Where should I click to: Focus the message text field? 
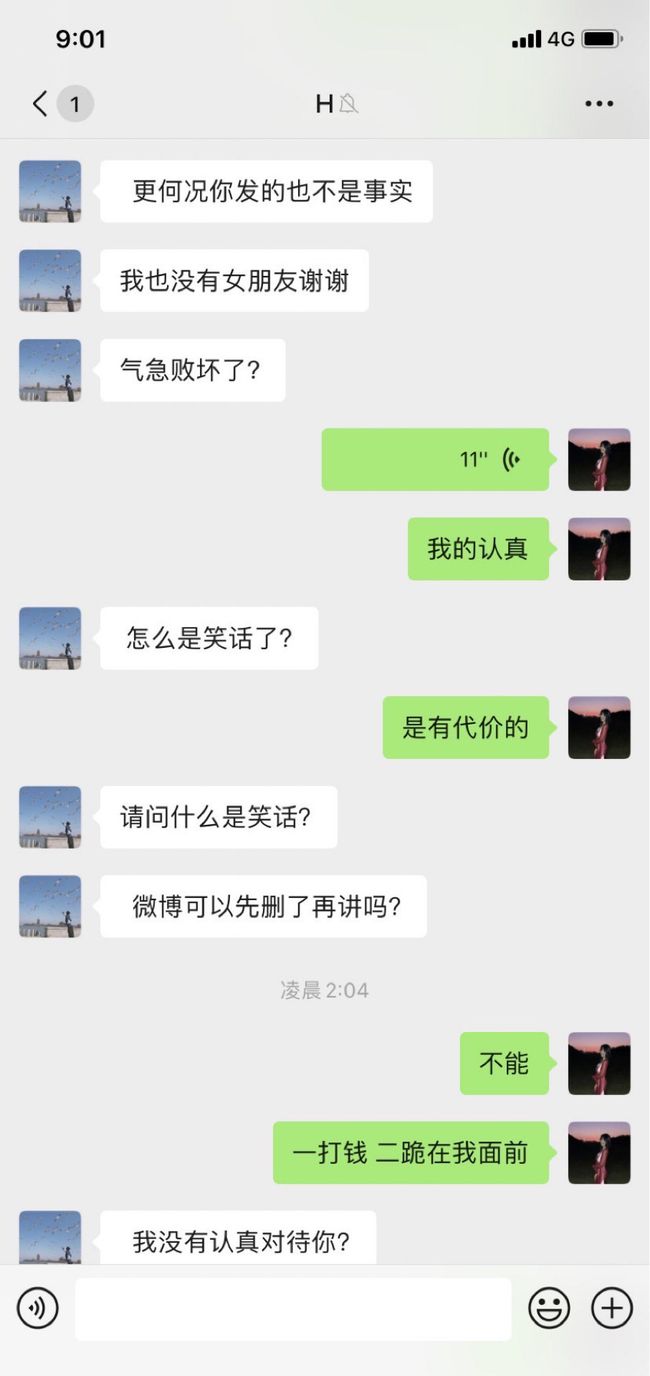[293, 1308]
